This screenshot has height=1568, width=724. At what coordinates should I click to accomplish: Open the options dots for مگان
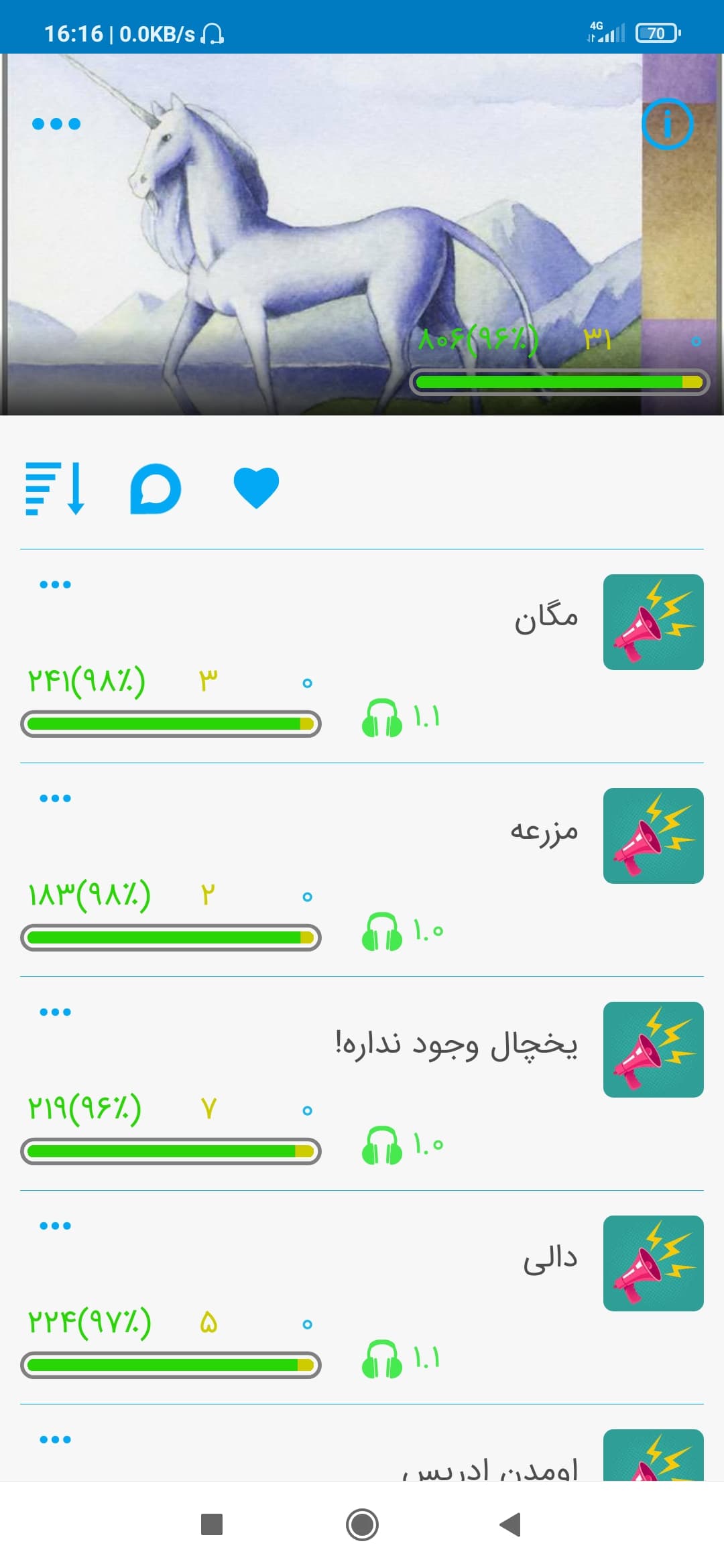pyautogui.click(x=56, y=584)
